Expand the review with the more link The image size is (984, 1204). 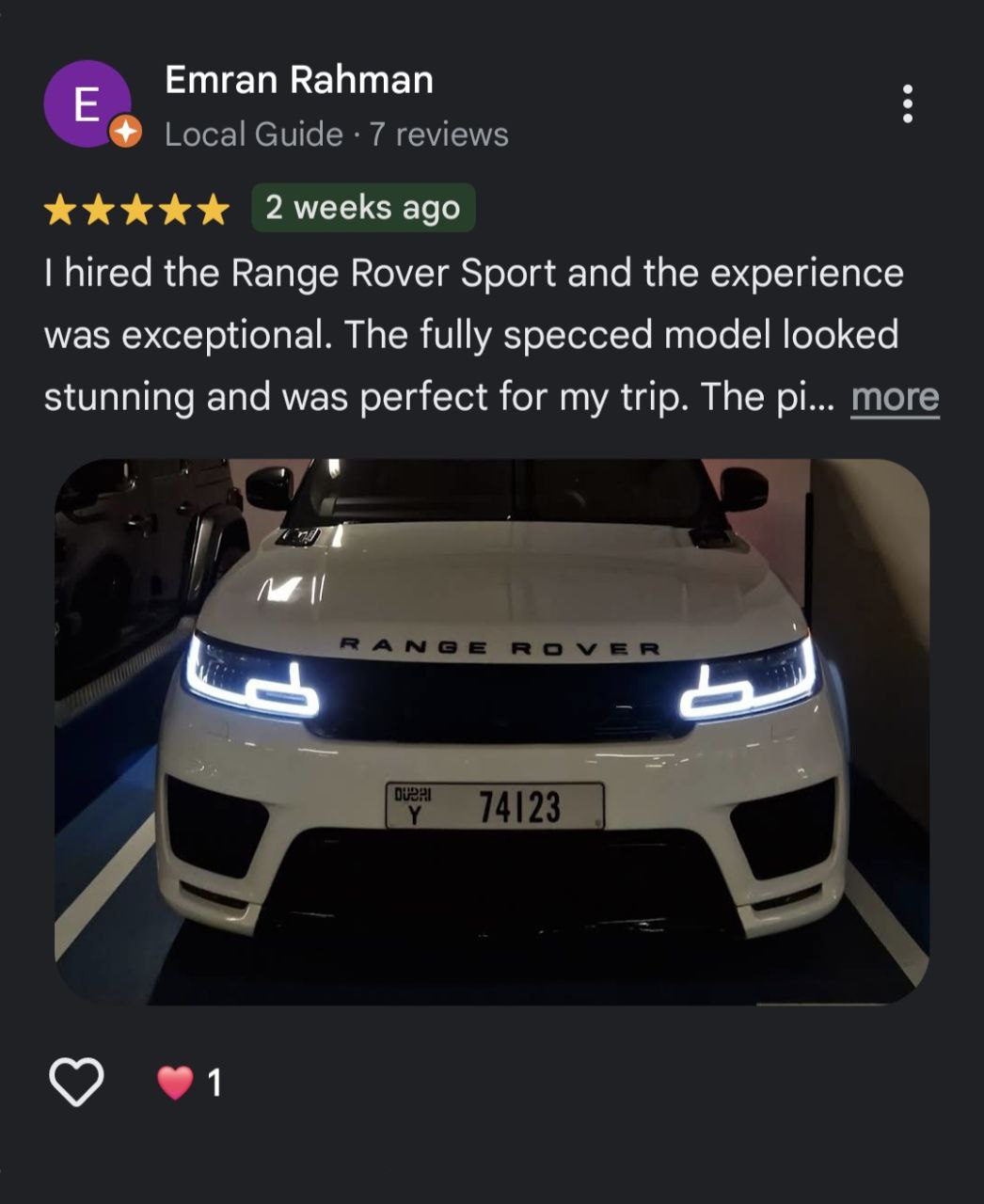[895, 398]
